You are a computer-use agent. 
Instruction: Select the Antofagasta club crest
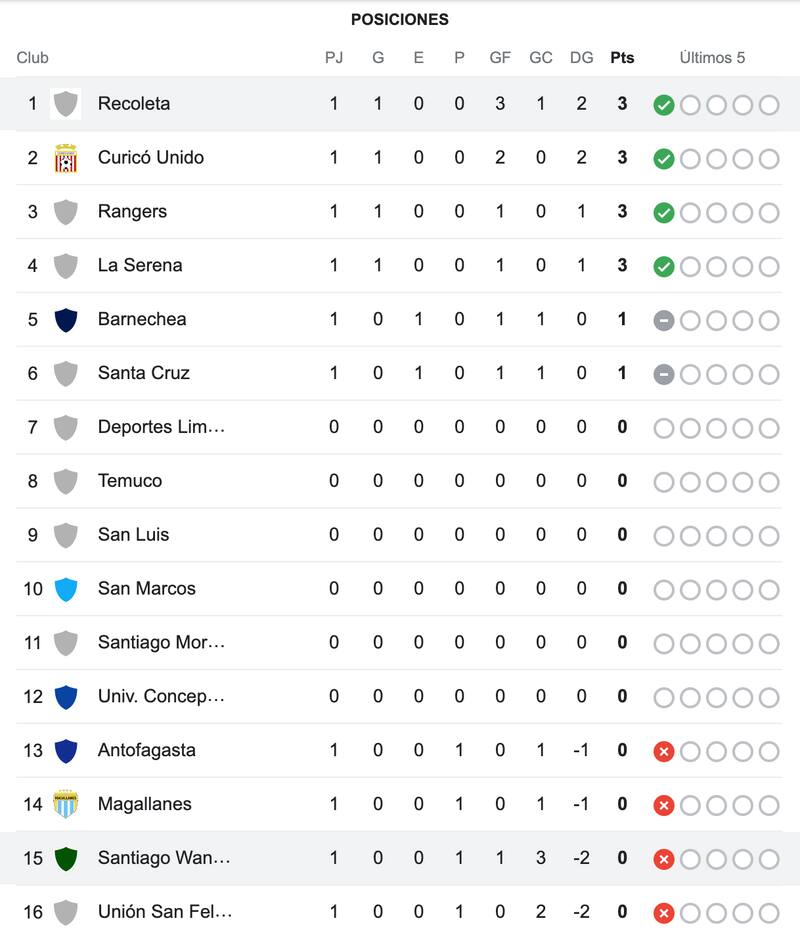coord(65,749)
